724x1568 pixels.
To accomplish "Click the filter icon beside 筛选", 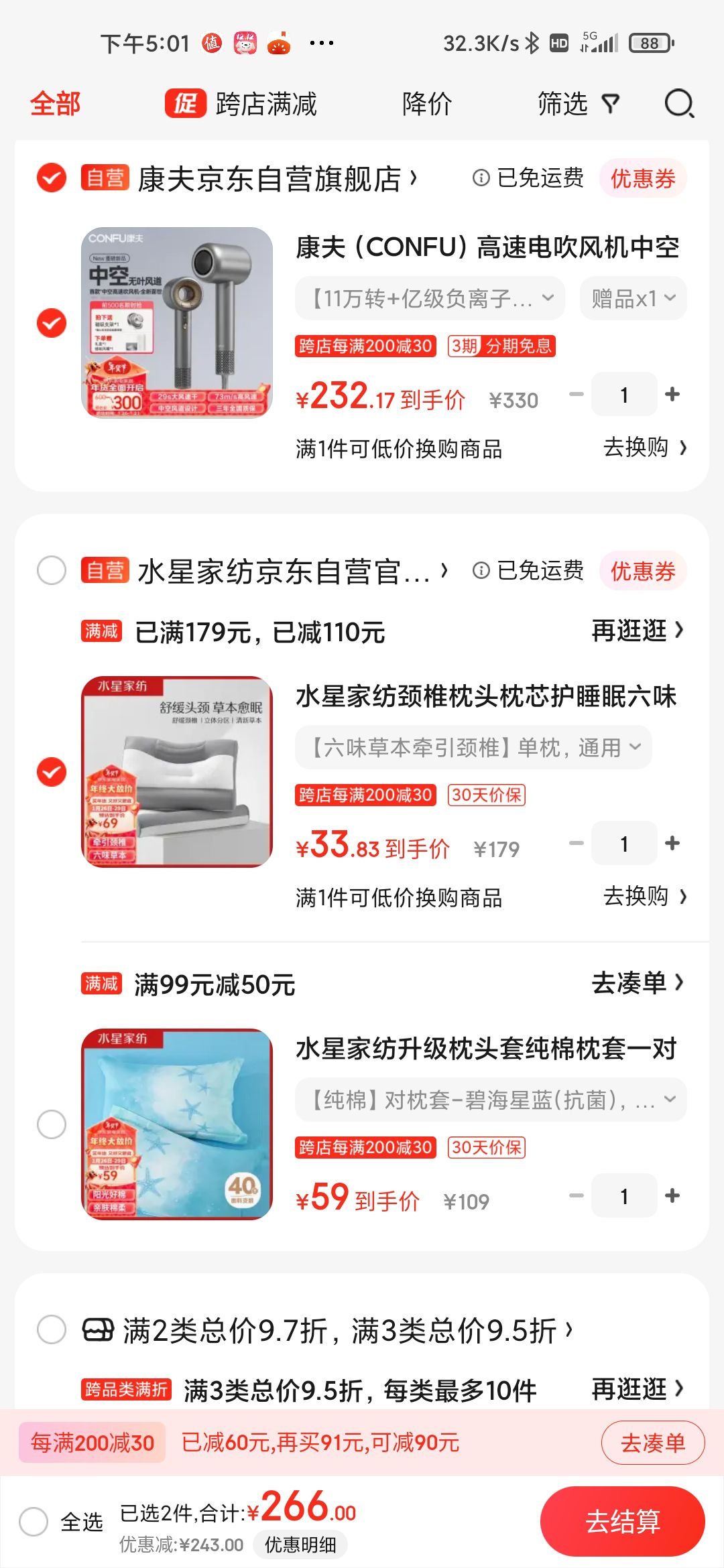I will 611,104.
